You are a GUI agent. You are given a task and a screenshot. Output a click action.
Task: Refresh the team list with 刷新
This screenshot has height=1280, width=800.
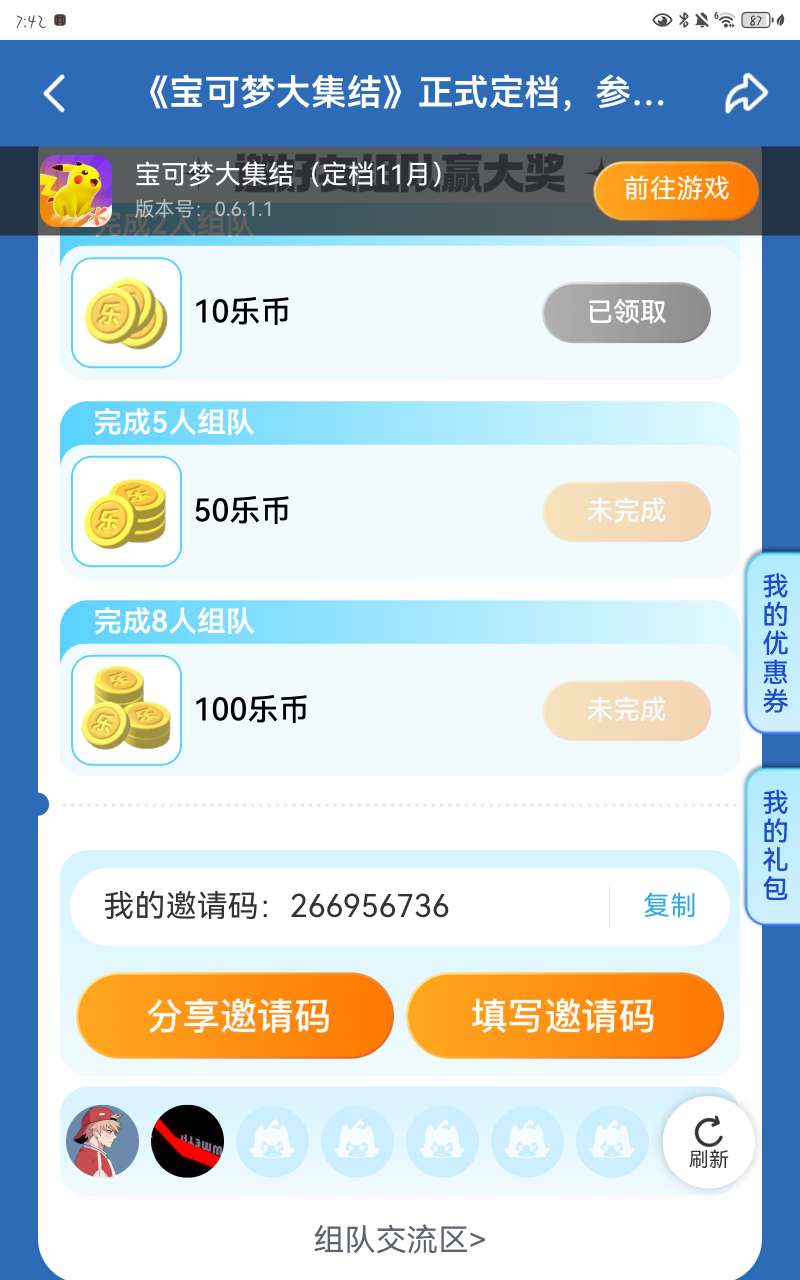pos(708,1142)
